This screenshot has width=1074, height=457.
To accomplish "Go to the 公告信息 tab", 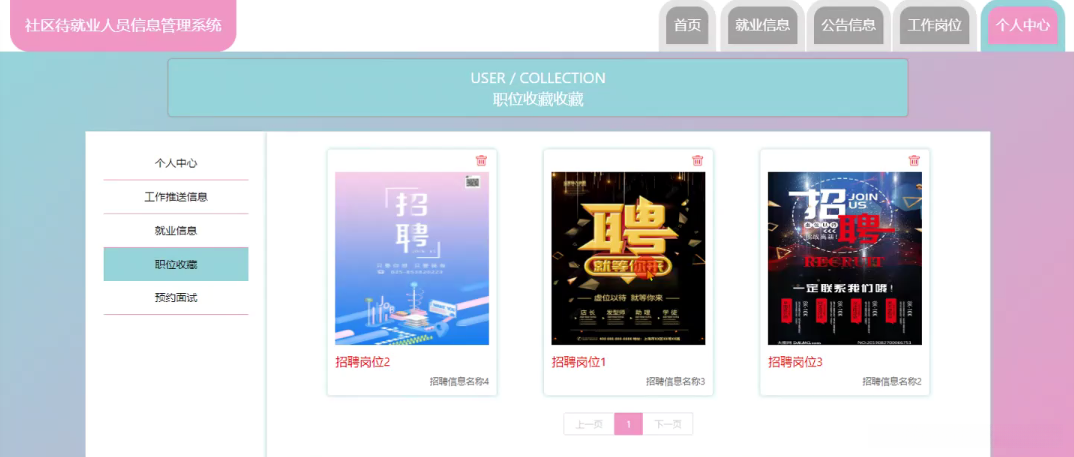I will [x=848, y=26].
